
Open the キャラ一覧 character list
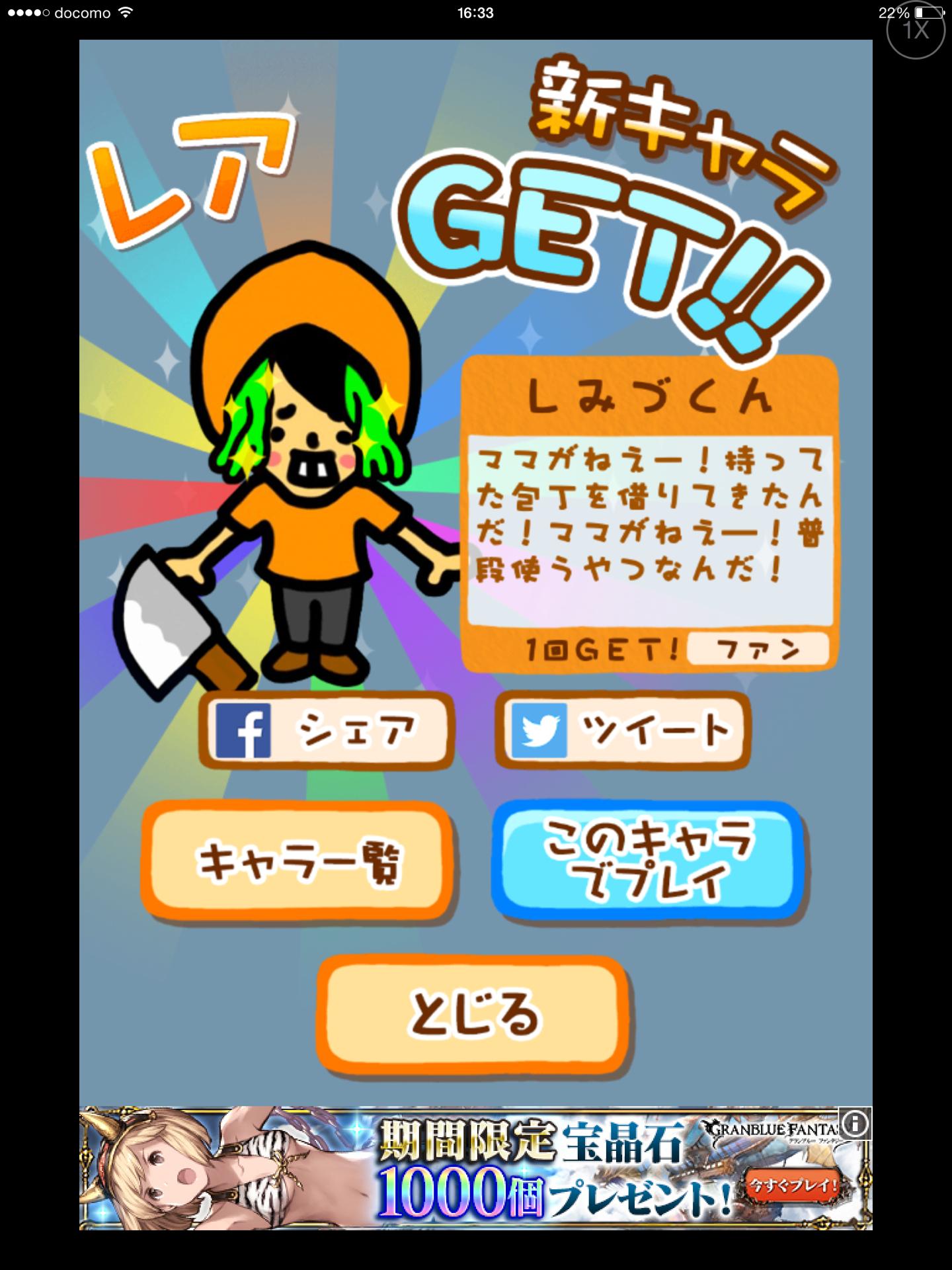click(297, 860)
